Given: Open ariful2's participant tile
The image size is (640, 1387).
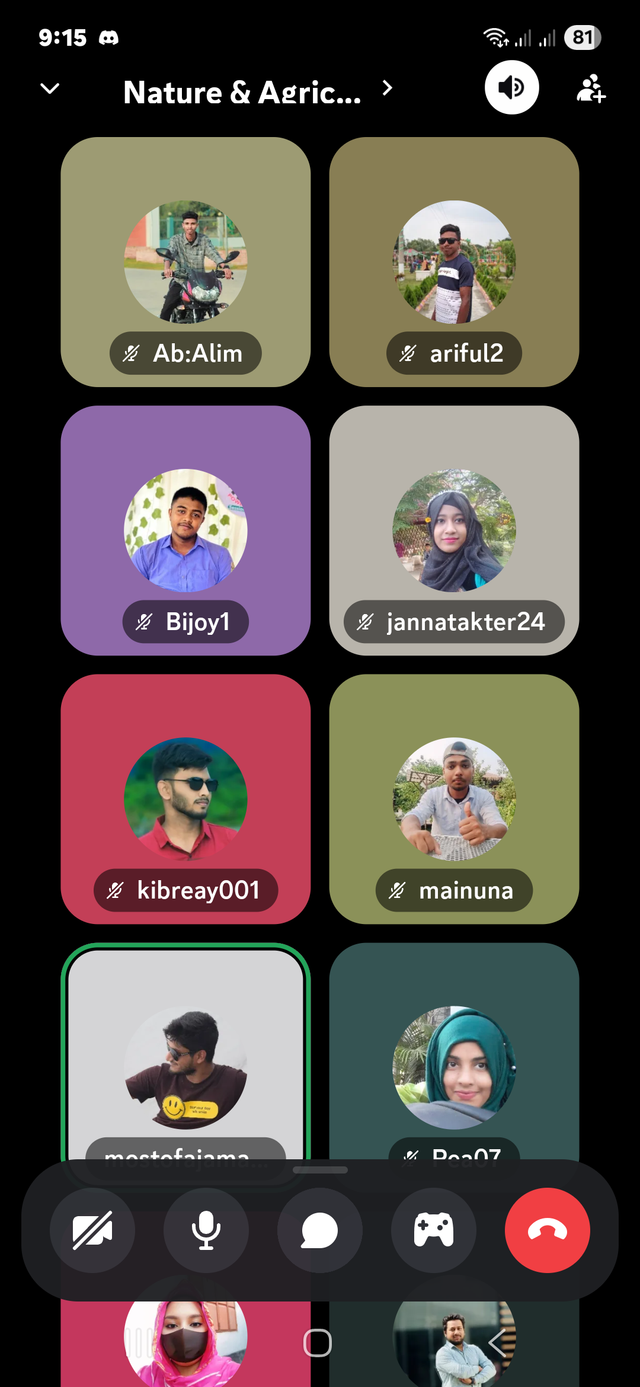Looking at the screenshot, I should 454,262.
